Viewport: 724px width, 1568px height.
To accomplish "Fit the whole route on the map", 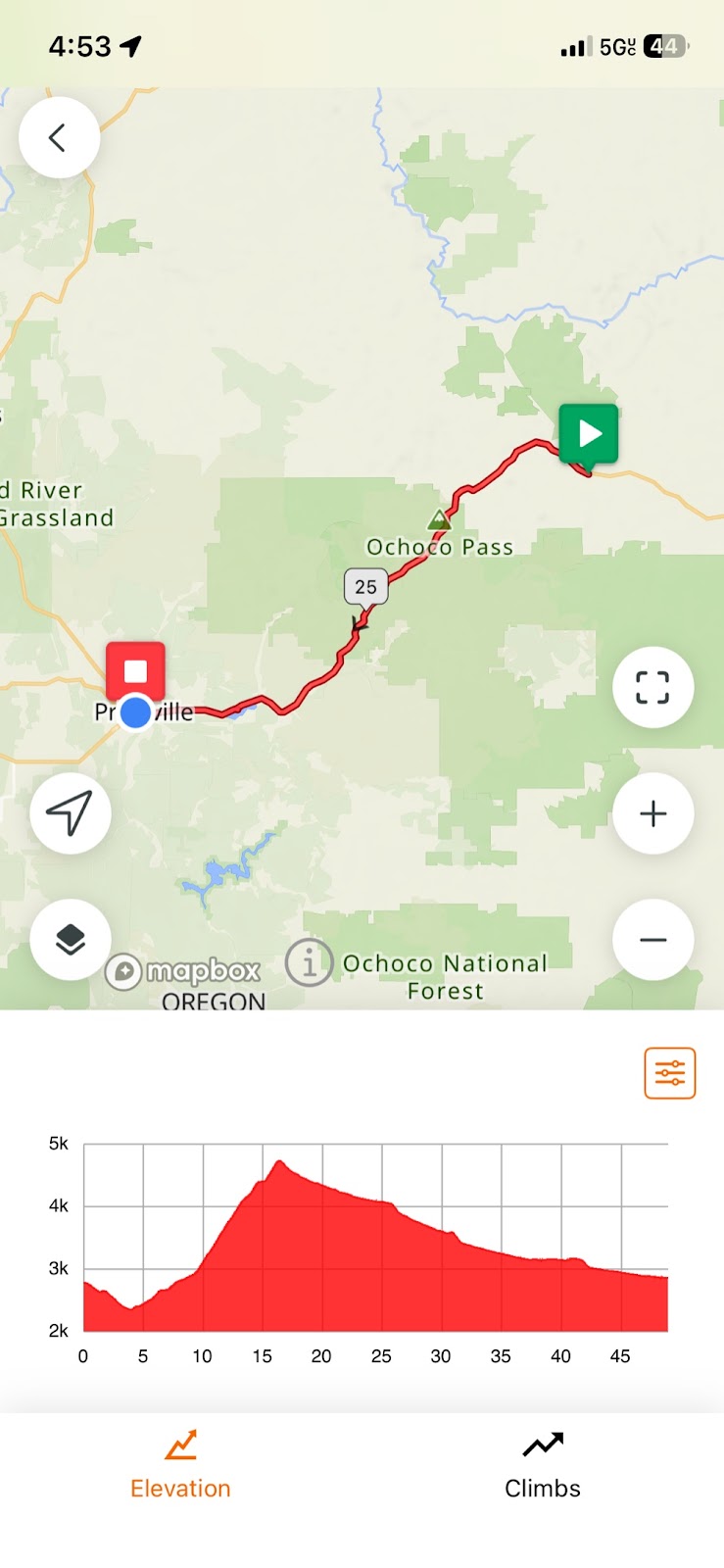I will (x=652, y=687).
